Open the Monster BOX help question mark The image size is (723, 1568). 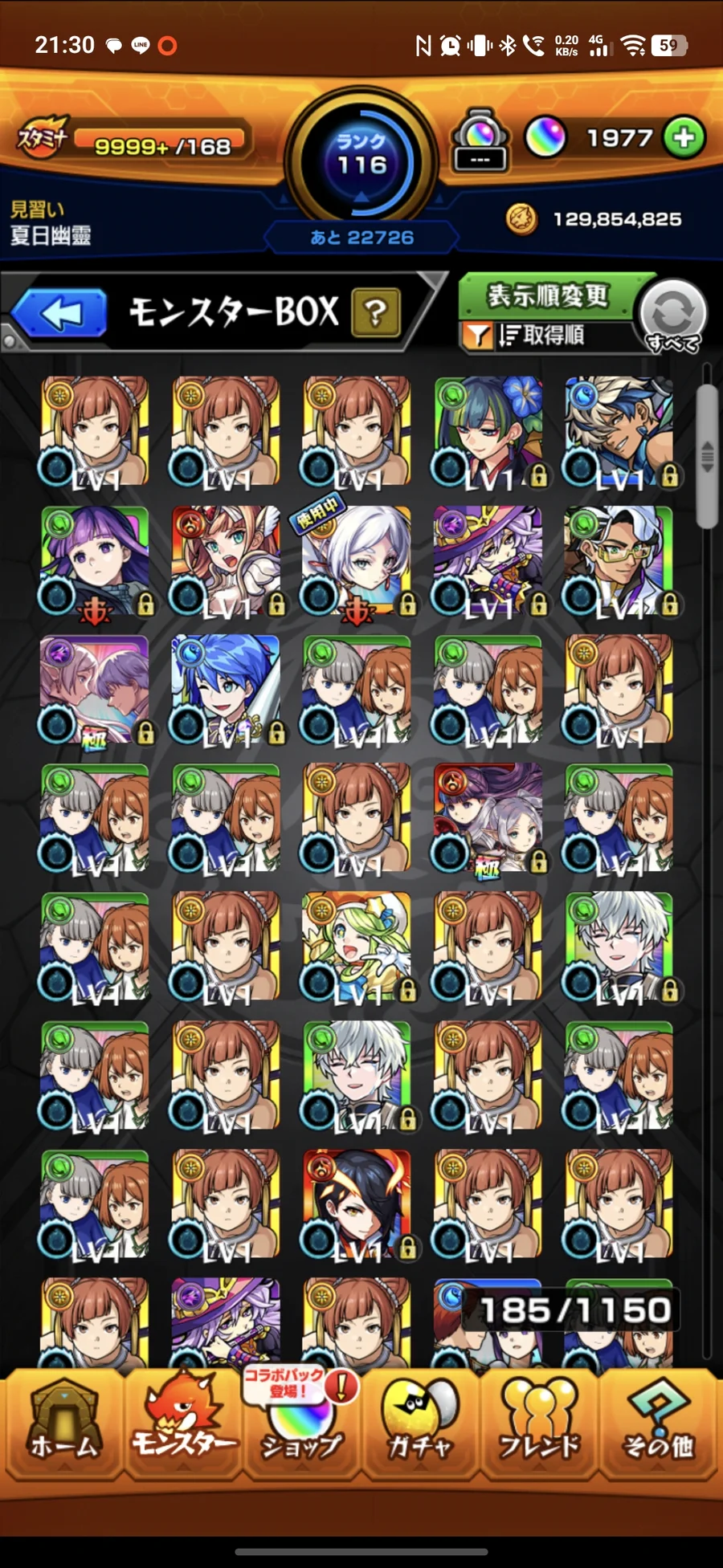(x=375, y=313)
